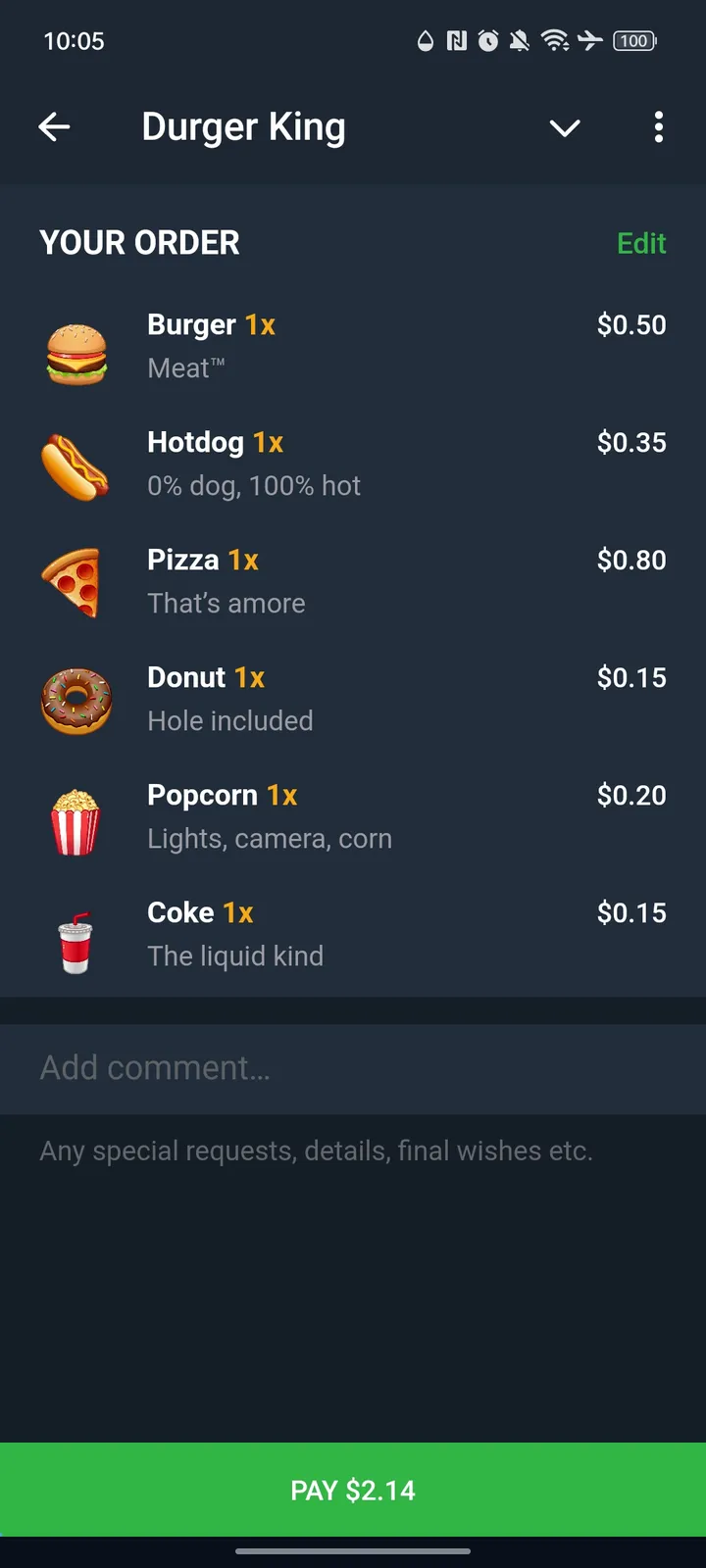The height and width of the screenshot is (1568, 706).
Task: Select the Hotdog 1x quantity label
Action: click(270, 443)
